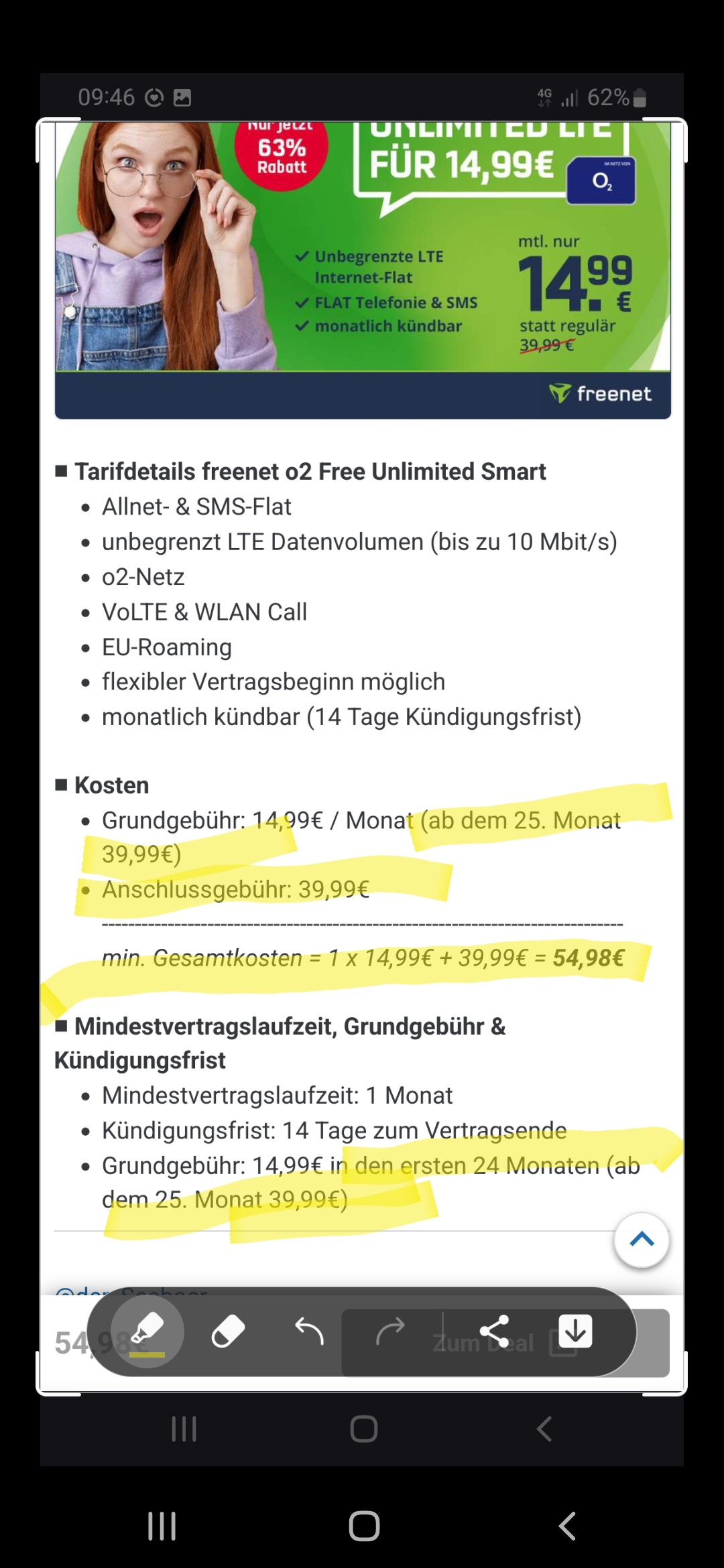Screen dimensions: 724x1568
Task: Select the highlighter pen tool
Action: tap(147, 1331)
